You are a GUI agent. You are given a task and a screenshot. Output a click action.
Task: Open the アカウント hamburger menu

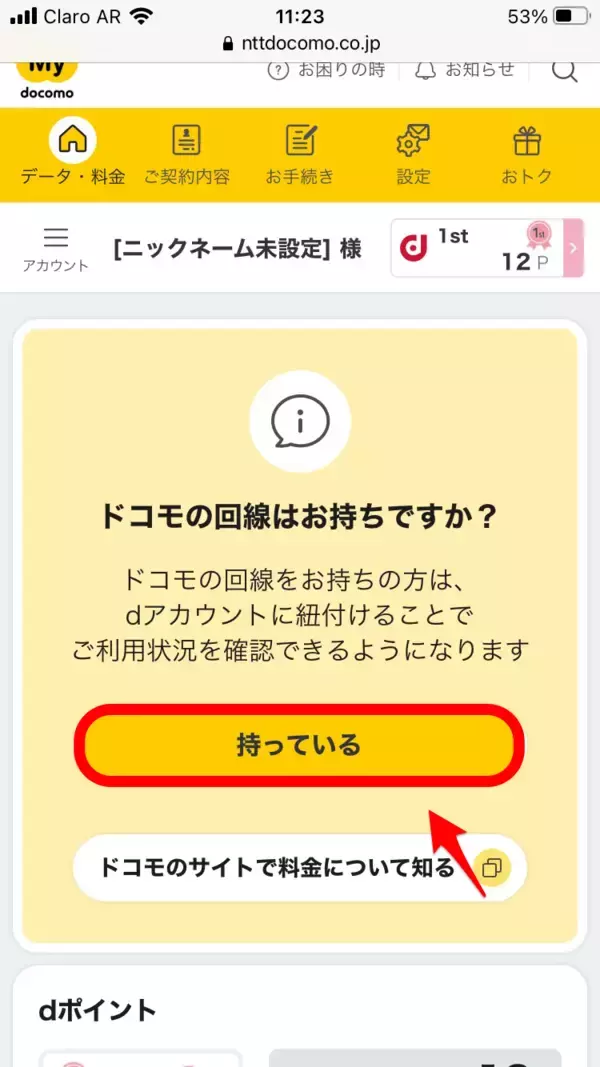[x=56, y=248]
